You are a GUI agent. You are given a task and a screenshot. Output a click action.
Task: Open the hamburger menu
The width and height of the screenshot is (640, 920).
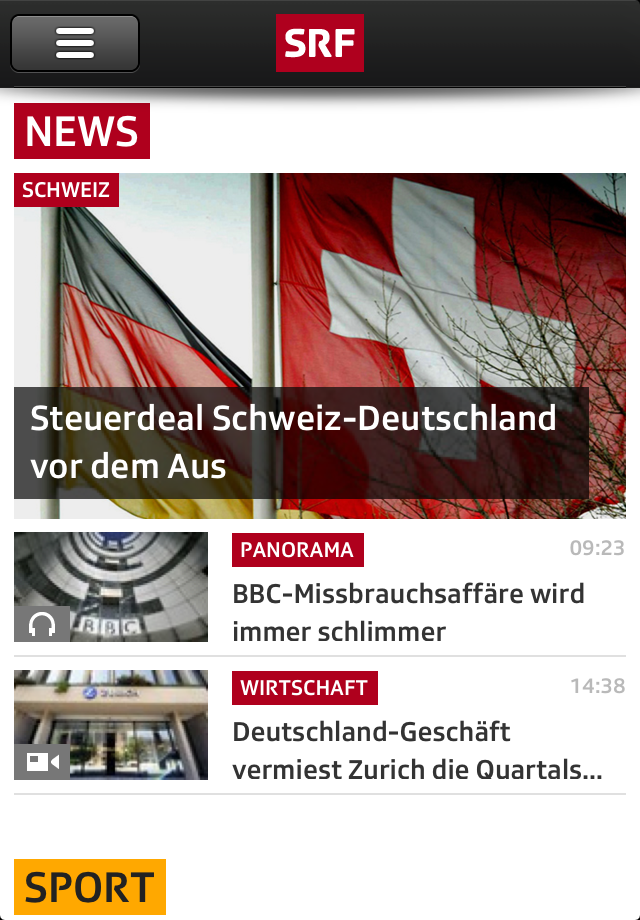pos(75,43)
